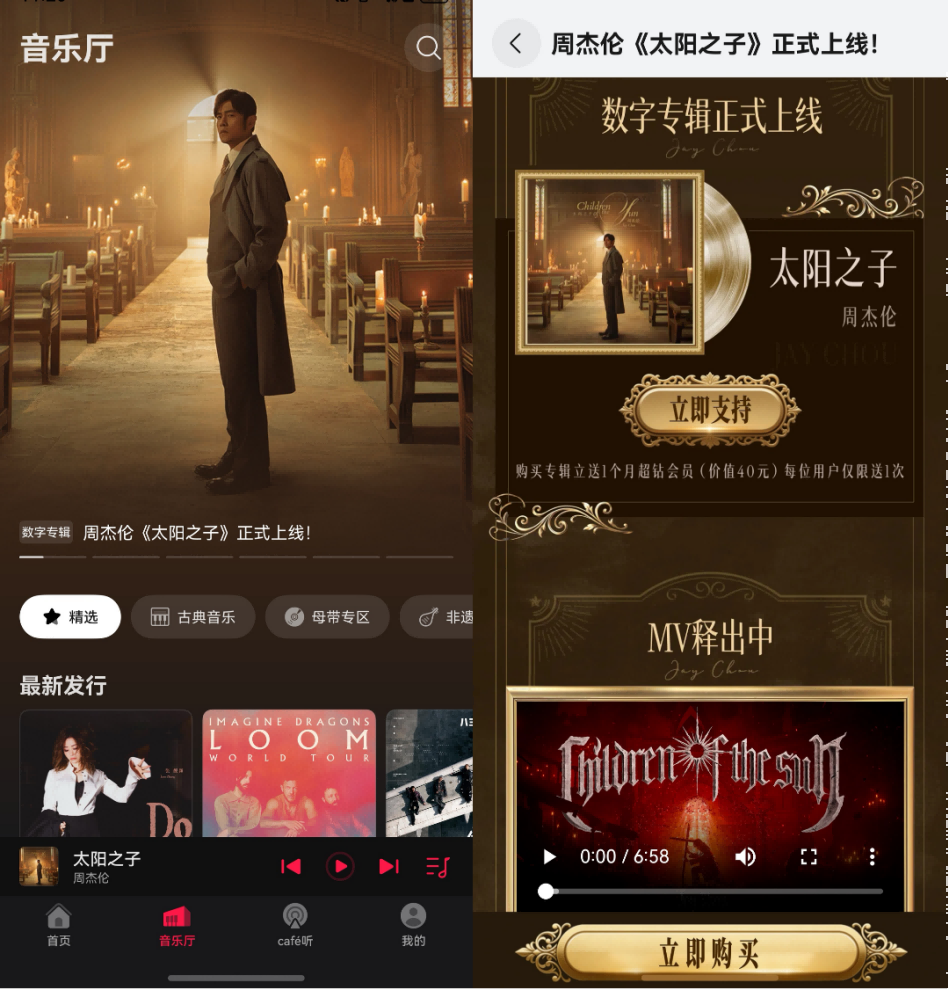Image resolution: width=949 pixels, height=990 pixels.
Task: Go back to the previous track
Action: (x=291, y=866)
